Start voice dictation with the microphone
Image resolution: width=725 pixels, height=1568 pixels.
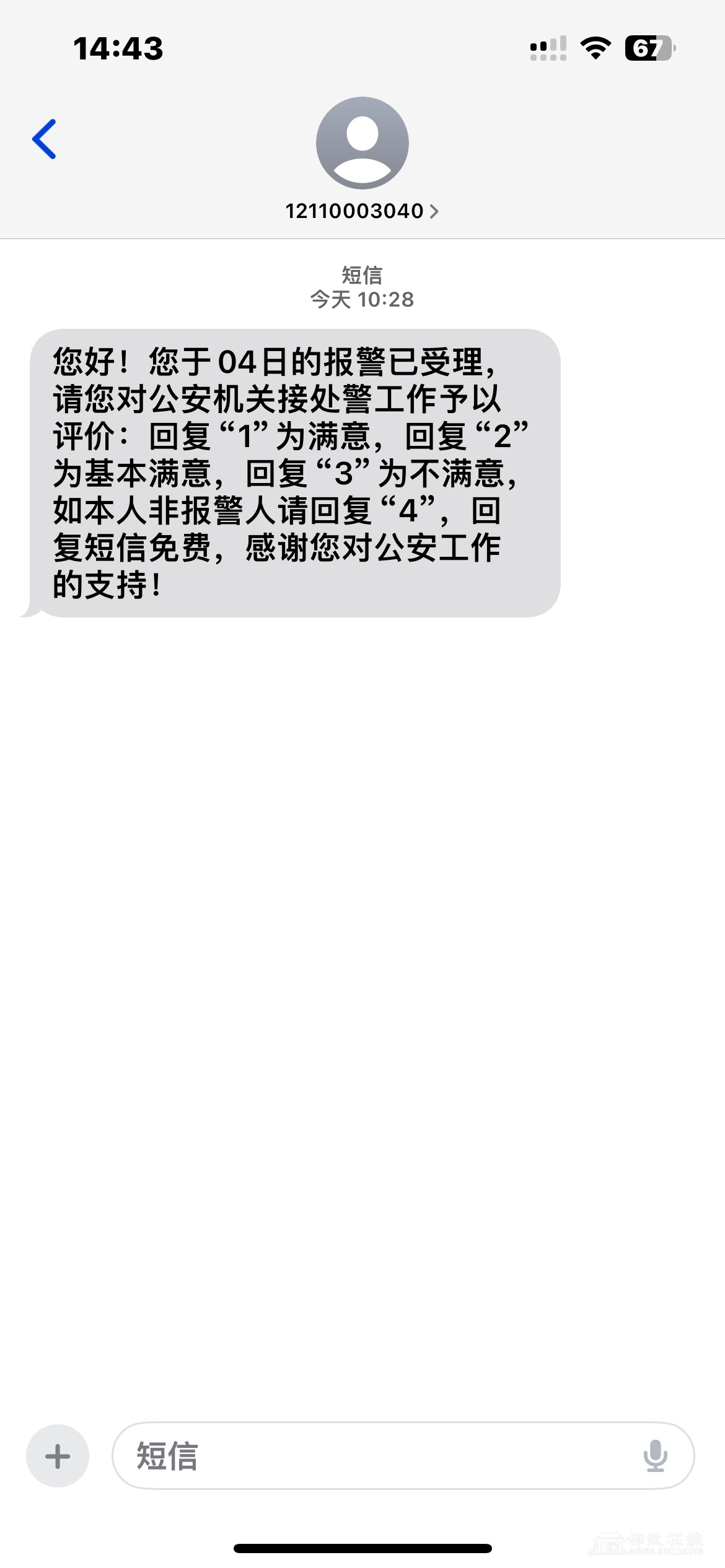point(655,1456)
